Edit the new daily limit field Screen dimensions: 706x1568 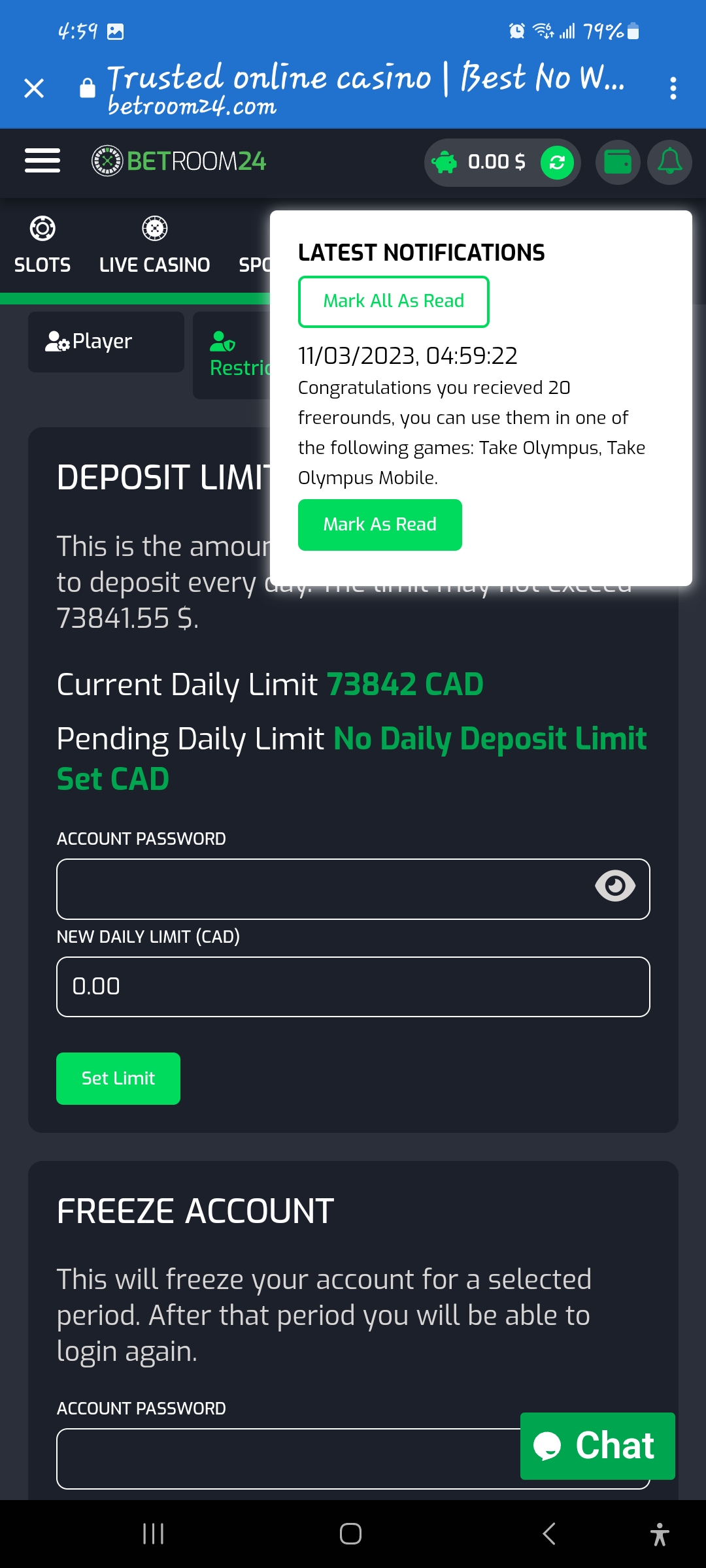353,987
